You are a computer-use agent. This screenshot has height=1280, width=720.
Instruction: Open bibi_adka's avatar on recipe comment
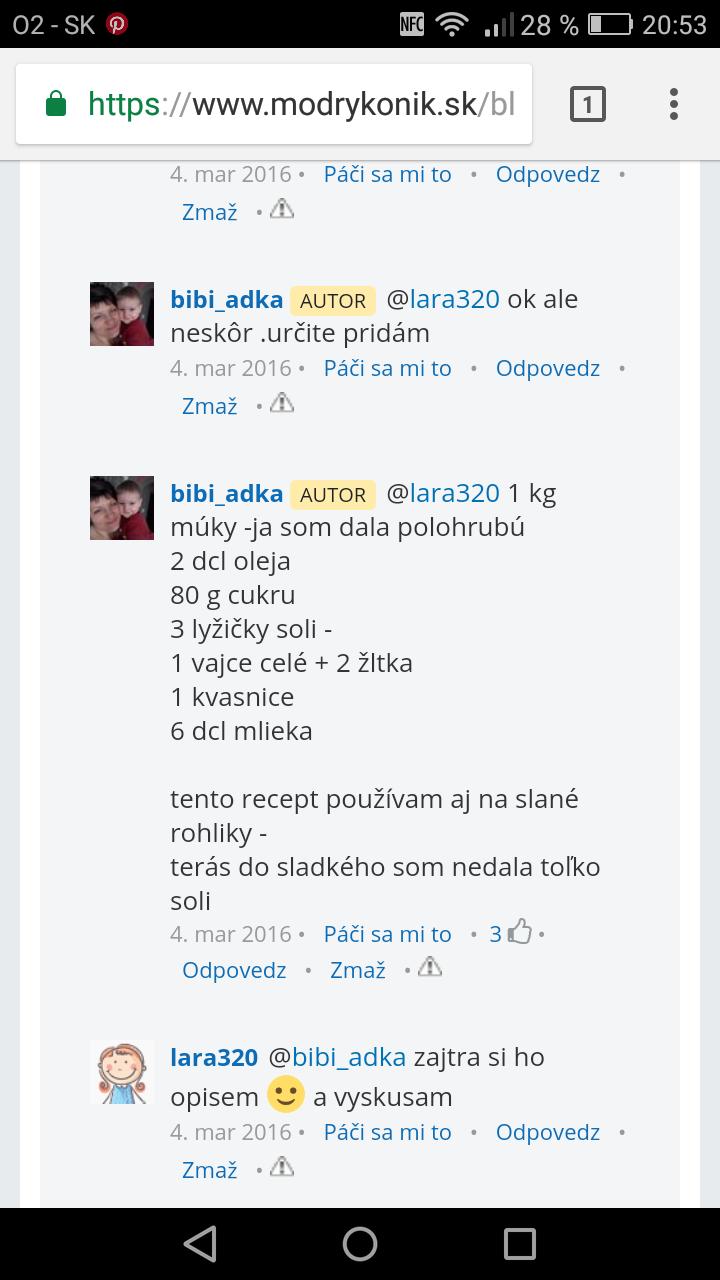pyautogui.click(x=122, y=508)
